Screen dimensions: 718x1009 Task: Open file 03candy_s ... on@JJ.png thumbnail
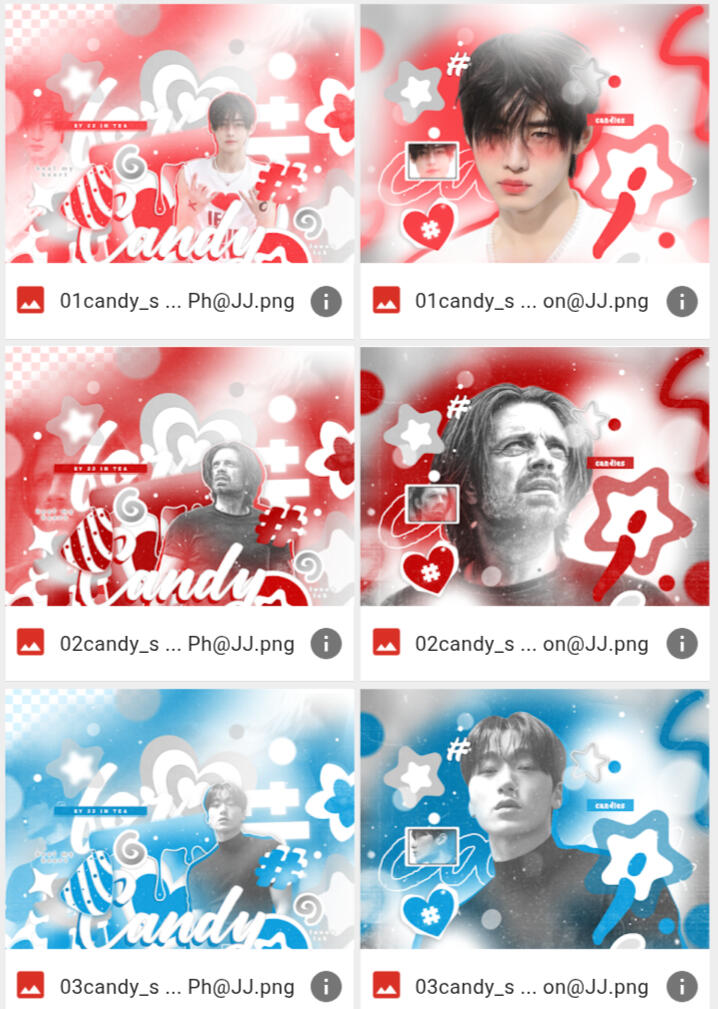tap(535, 819)
